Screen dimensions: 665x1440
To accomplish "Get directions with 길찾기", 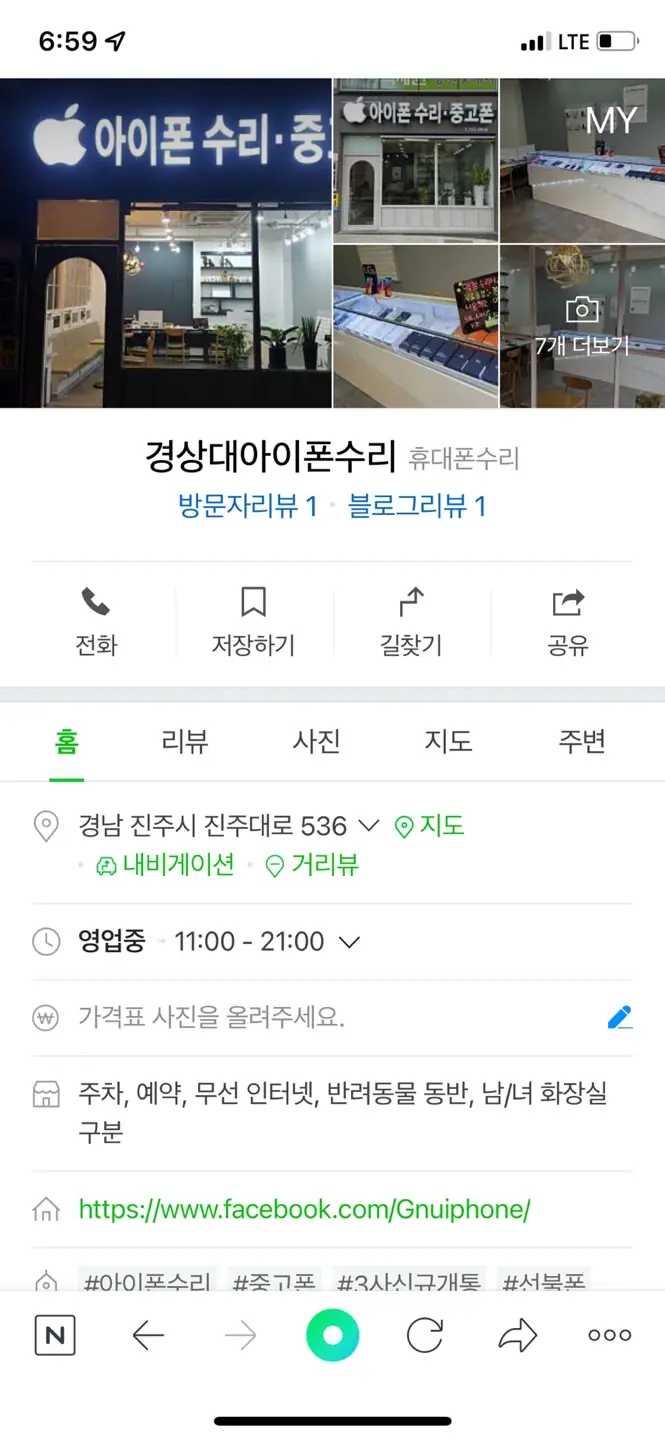I will pyautogui.click(x=411, y=622).
